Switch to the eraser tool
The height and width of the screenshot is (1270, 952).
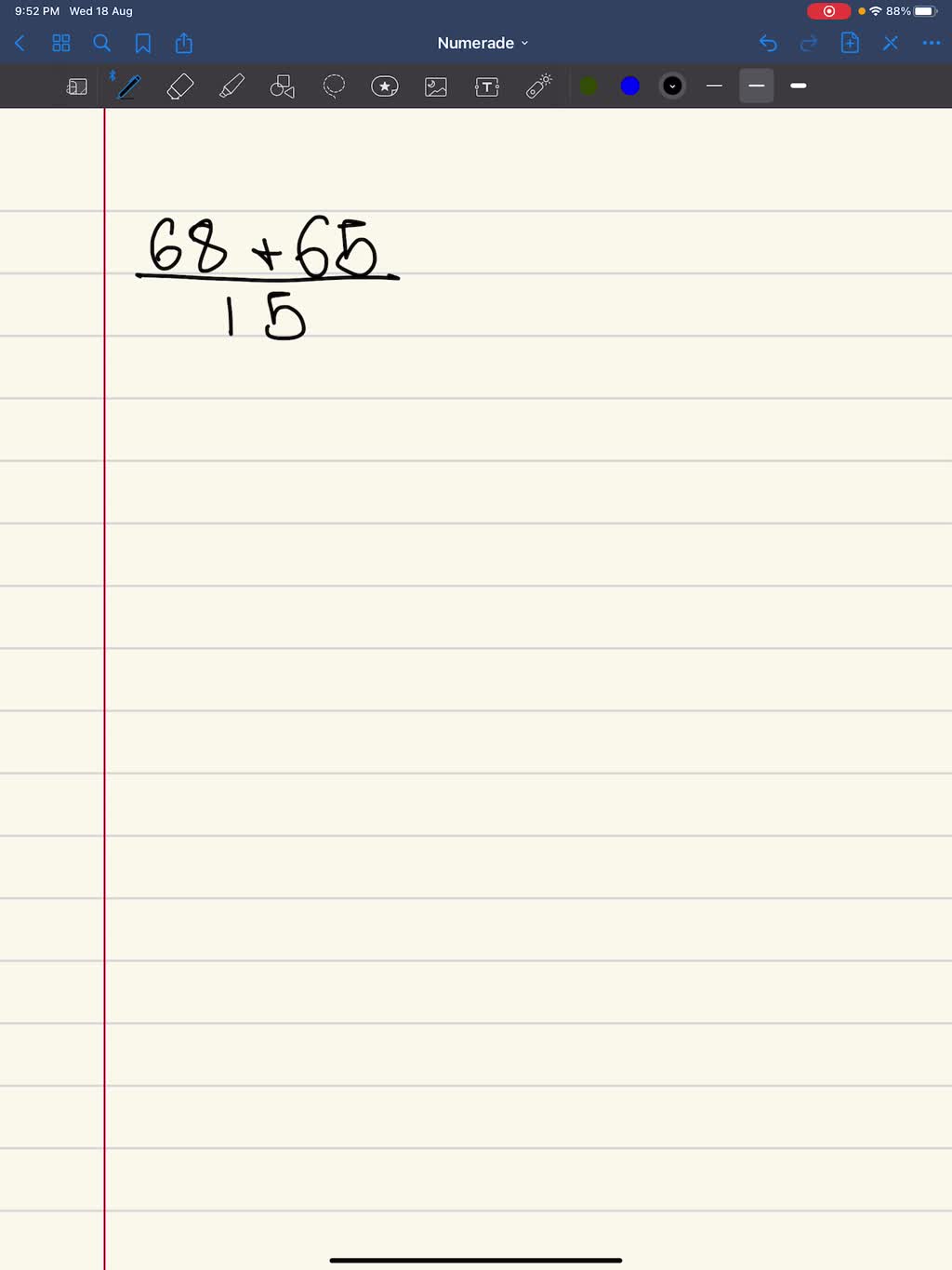point(180,86)
